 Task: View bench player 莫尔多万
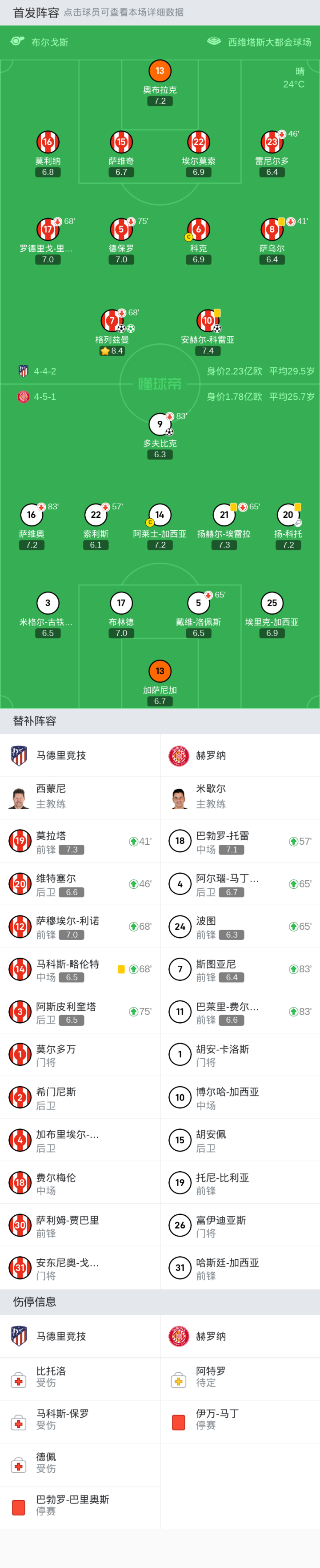[x=80, y=1054]
